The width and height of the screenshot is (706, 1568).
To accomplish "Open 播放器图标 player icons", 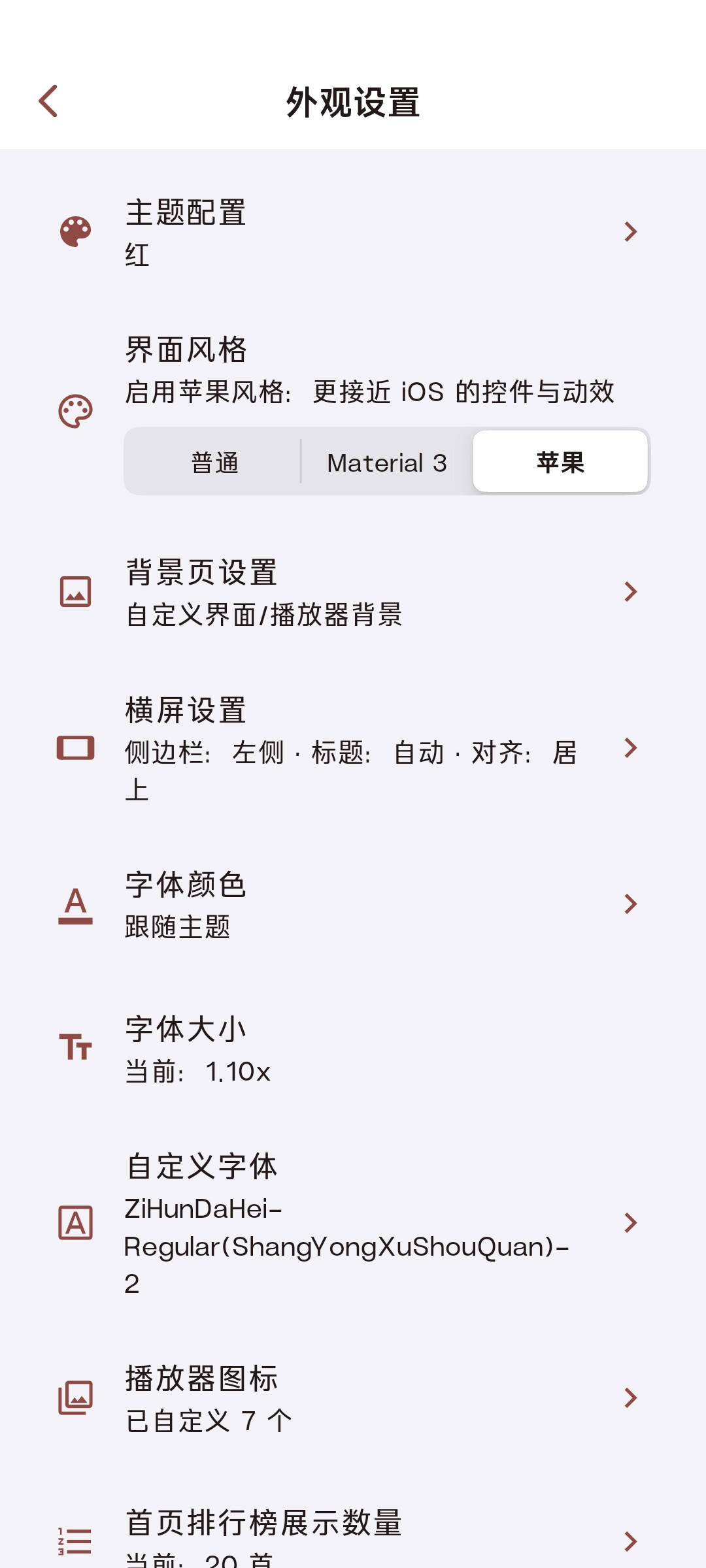I will point(353,1398).
